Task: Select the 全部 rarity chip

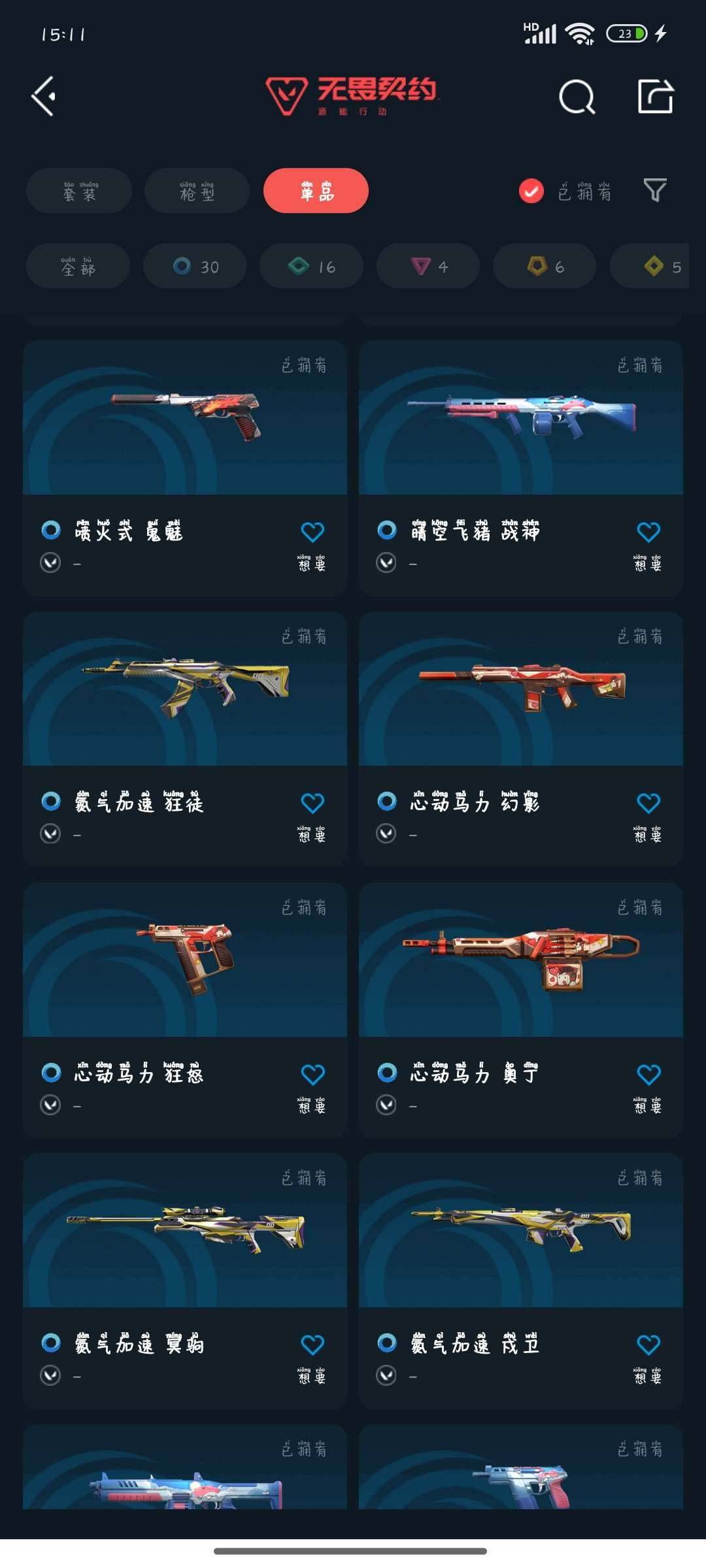Action: click(78, 267)
